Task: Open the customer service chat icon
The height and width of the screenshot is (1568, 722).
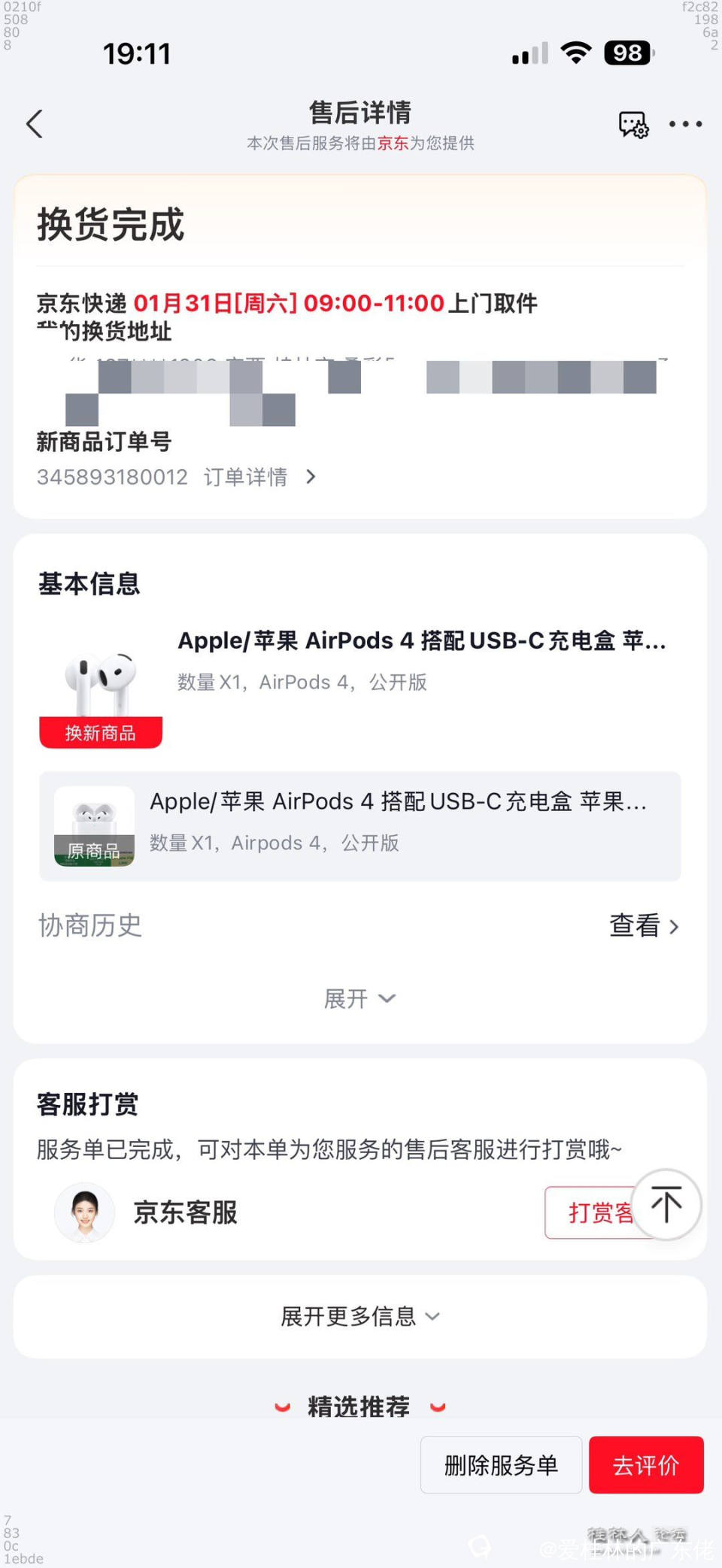Action: pyautogui.click(x=633, y=125)
